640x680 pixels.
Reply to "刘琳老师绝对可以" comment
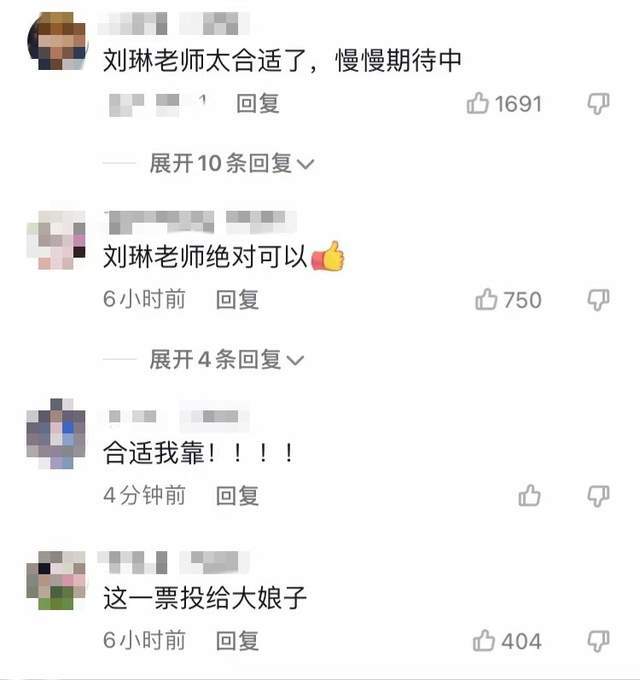point(238,300)
